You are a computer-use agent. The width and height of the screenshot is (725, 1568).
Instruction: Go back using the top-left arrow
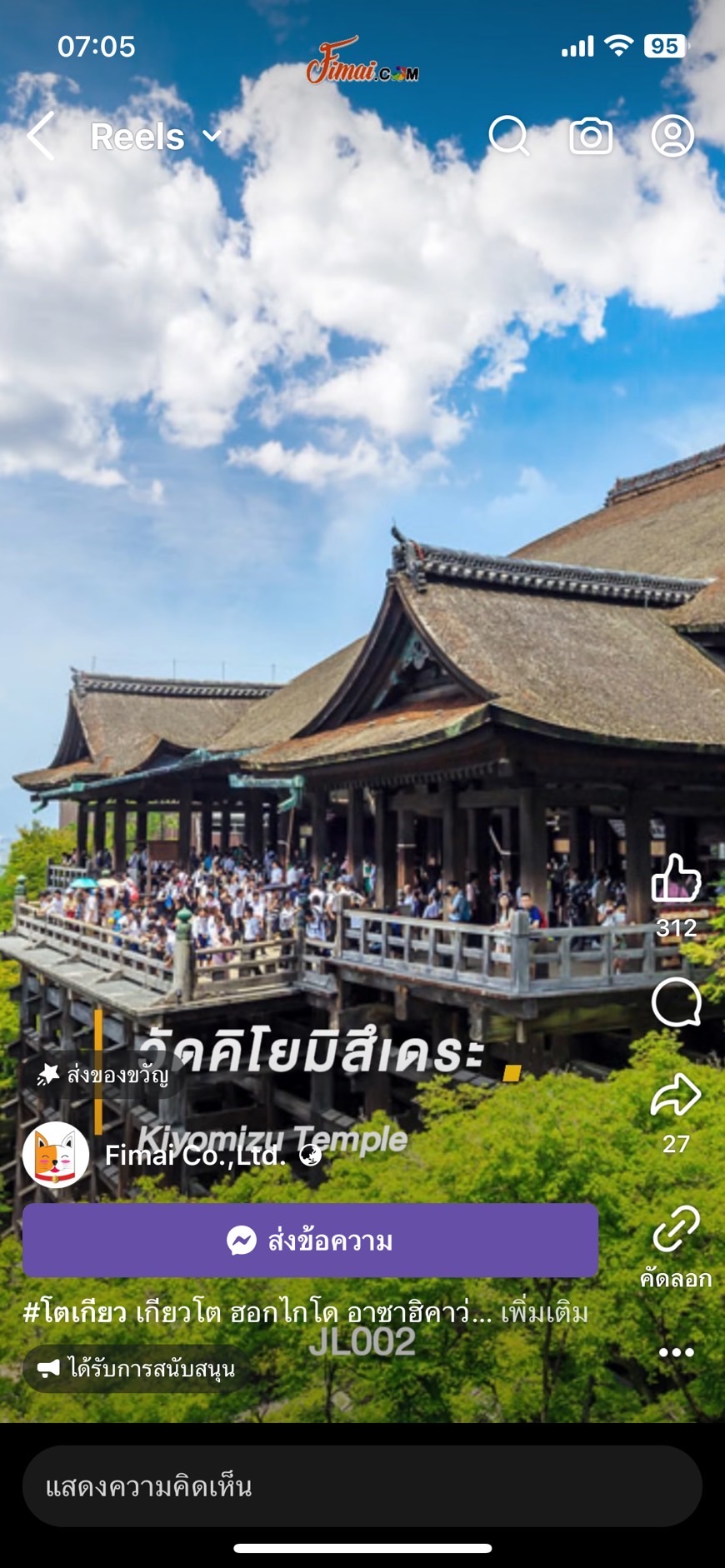(x=41, y=136)
